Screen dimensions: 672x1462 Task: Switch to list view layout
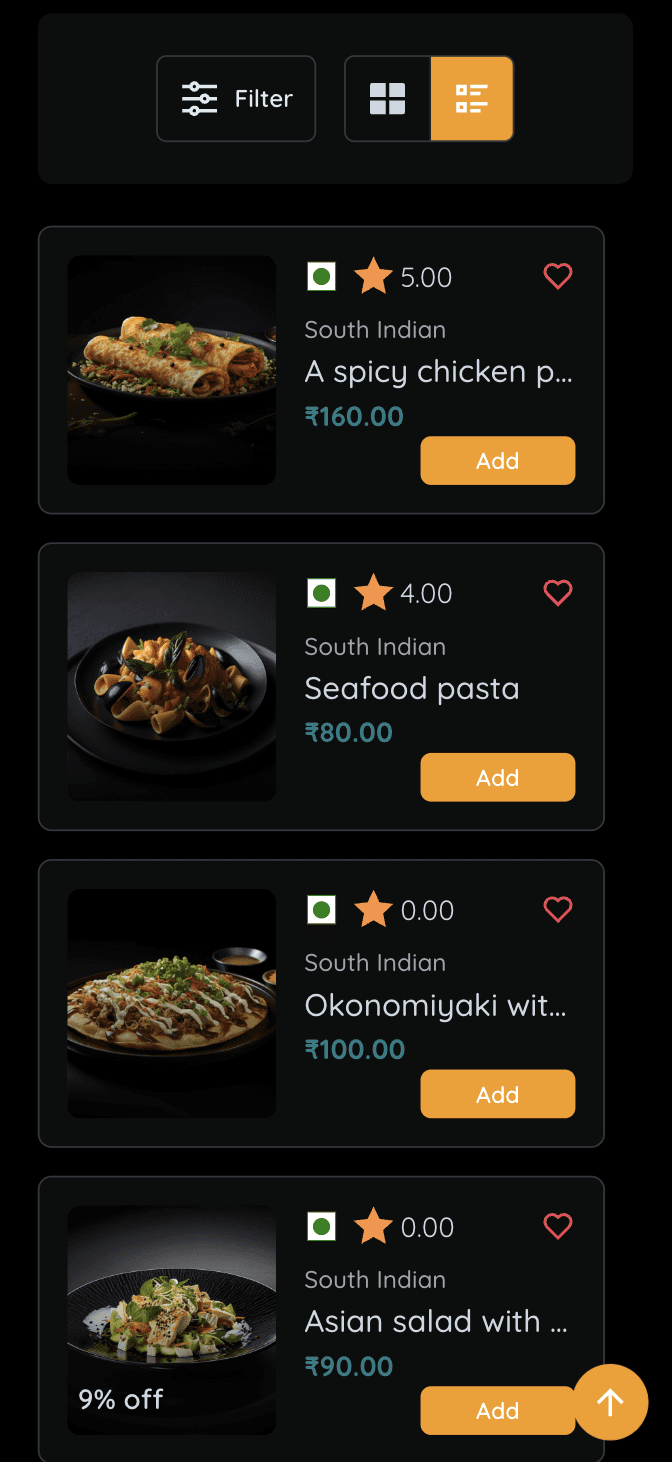coord(472,99)
